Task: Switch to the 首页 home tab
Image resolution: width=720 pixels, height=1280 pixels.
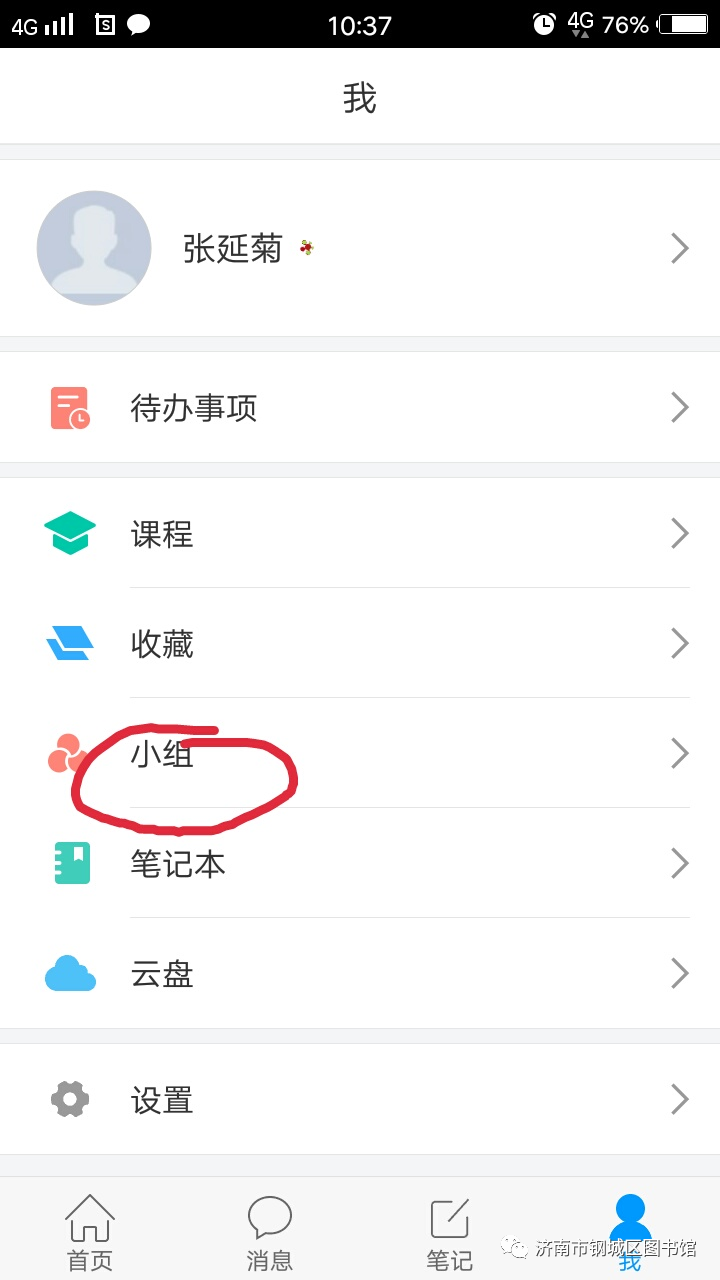Action: 90,1232
